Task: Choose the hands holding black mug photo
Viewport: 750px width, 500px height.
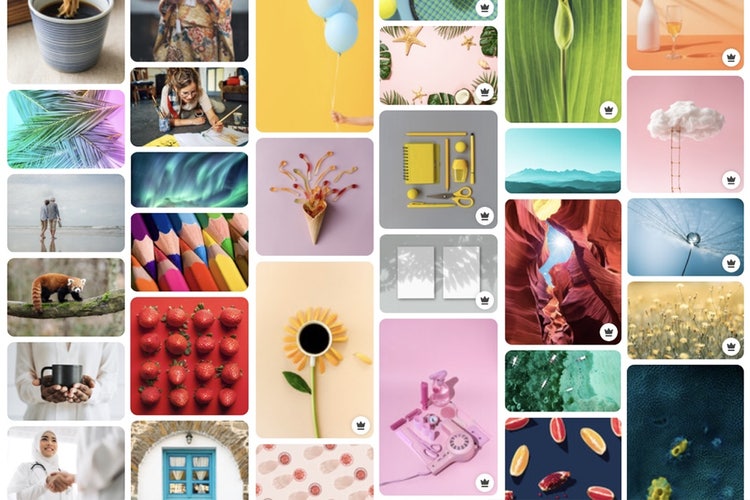Action: click(x=66, y=381)
